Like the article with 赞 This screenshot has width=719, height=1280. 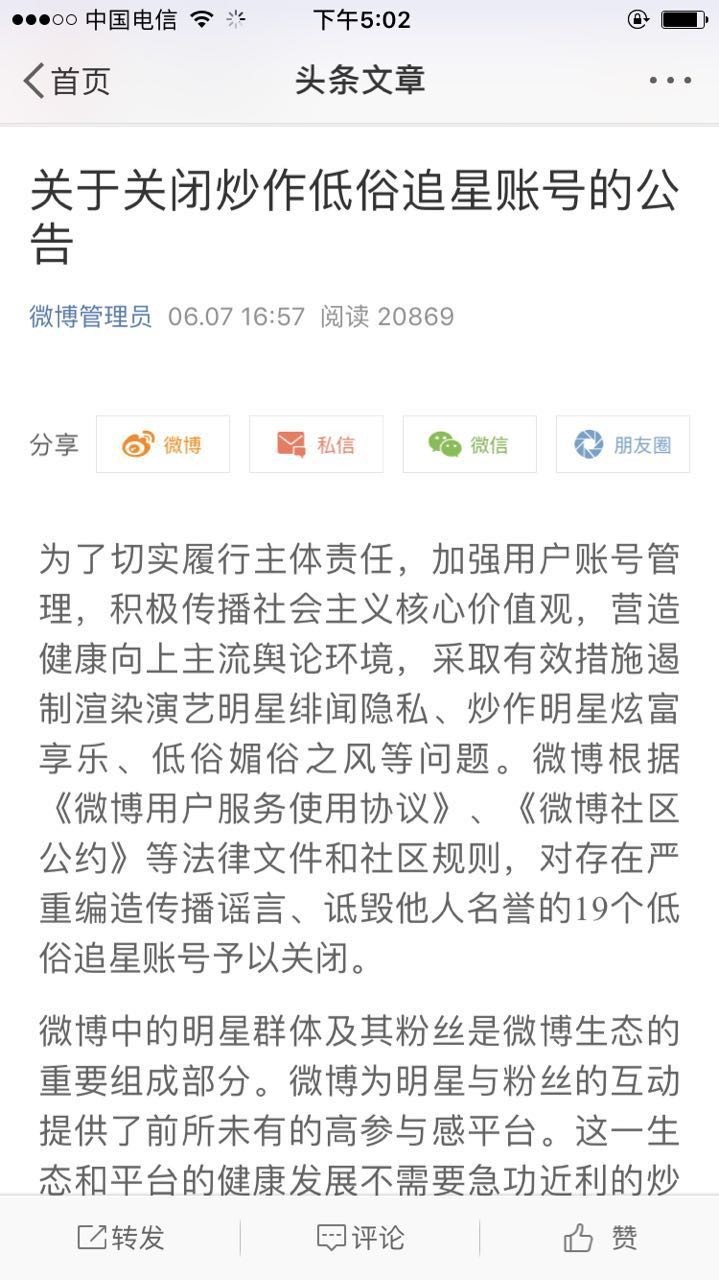[x=600, y=1238]
